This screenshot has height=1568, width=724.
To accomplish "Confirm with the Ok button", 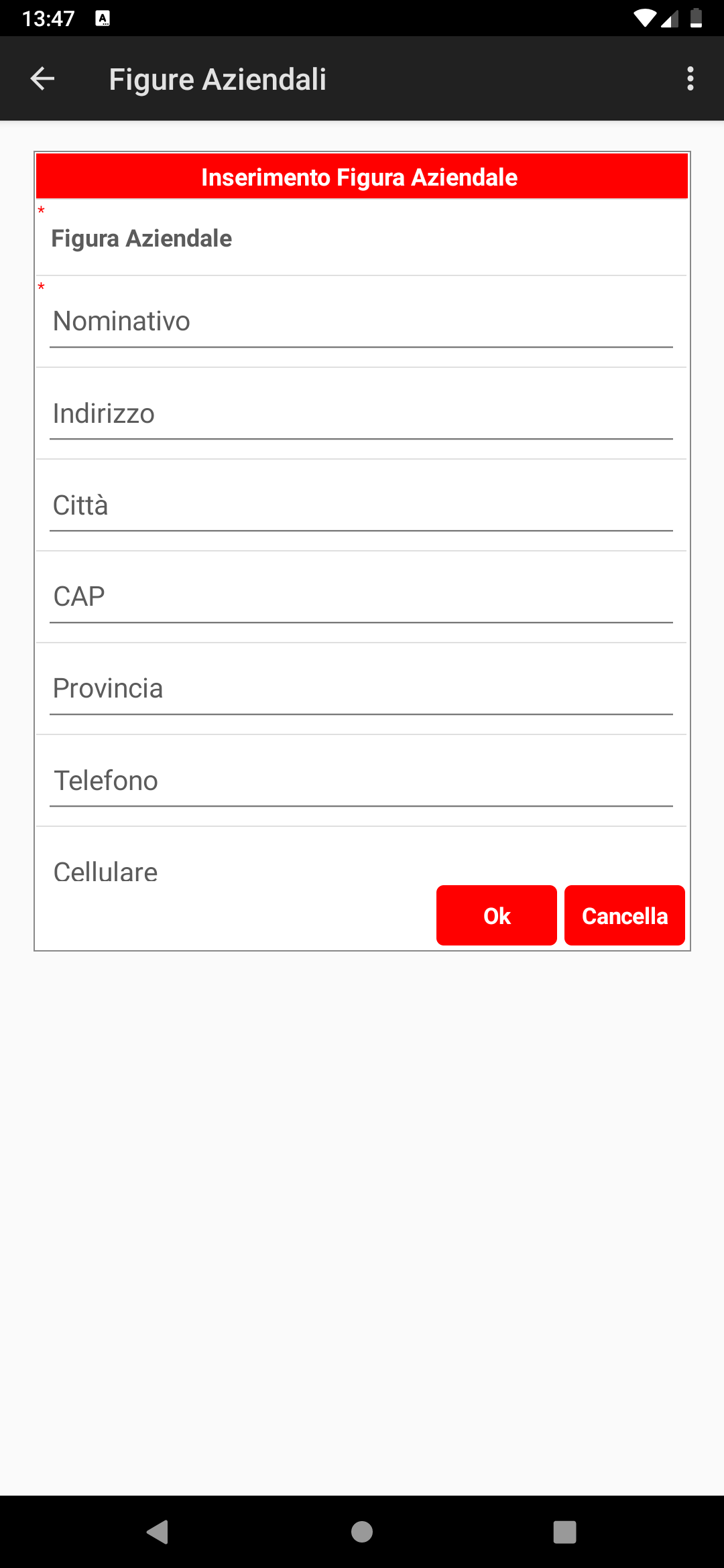I will pyautogui.click(x=496, y=915).
